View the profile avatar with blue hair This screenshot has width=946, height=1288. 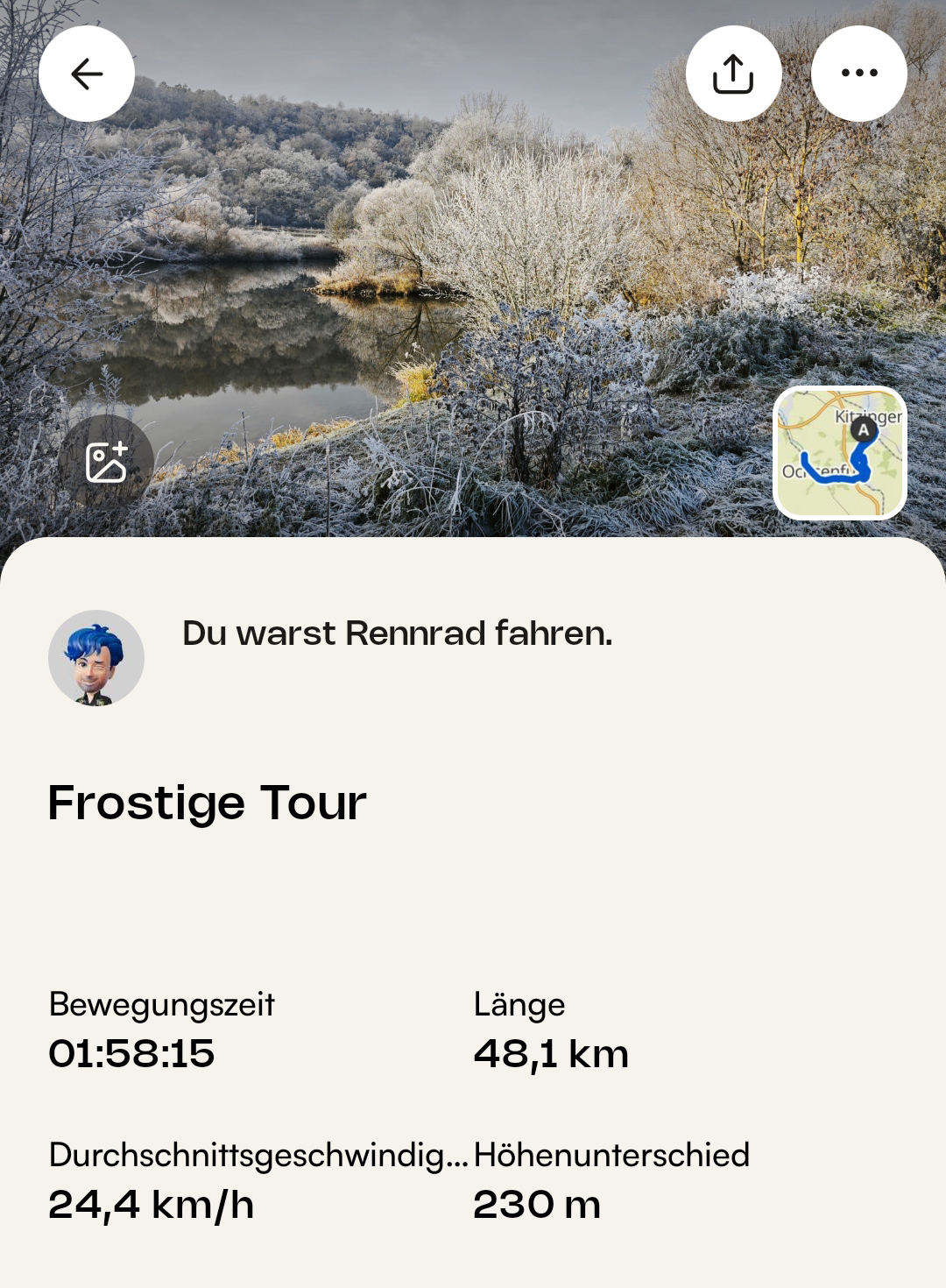pos(96,658)
